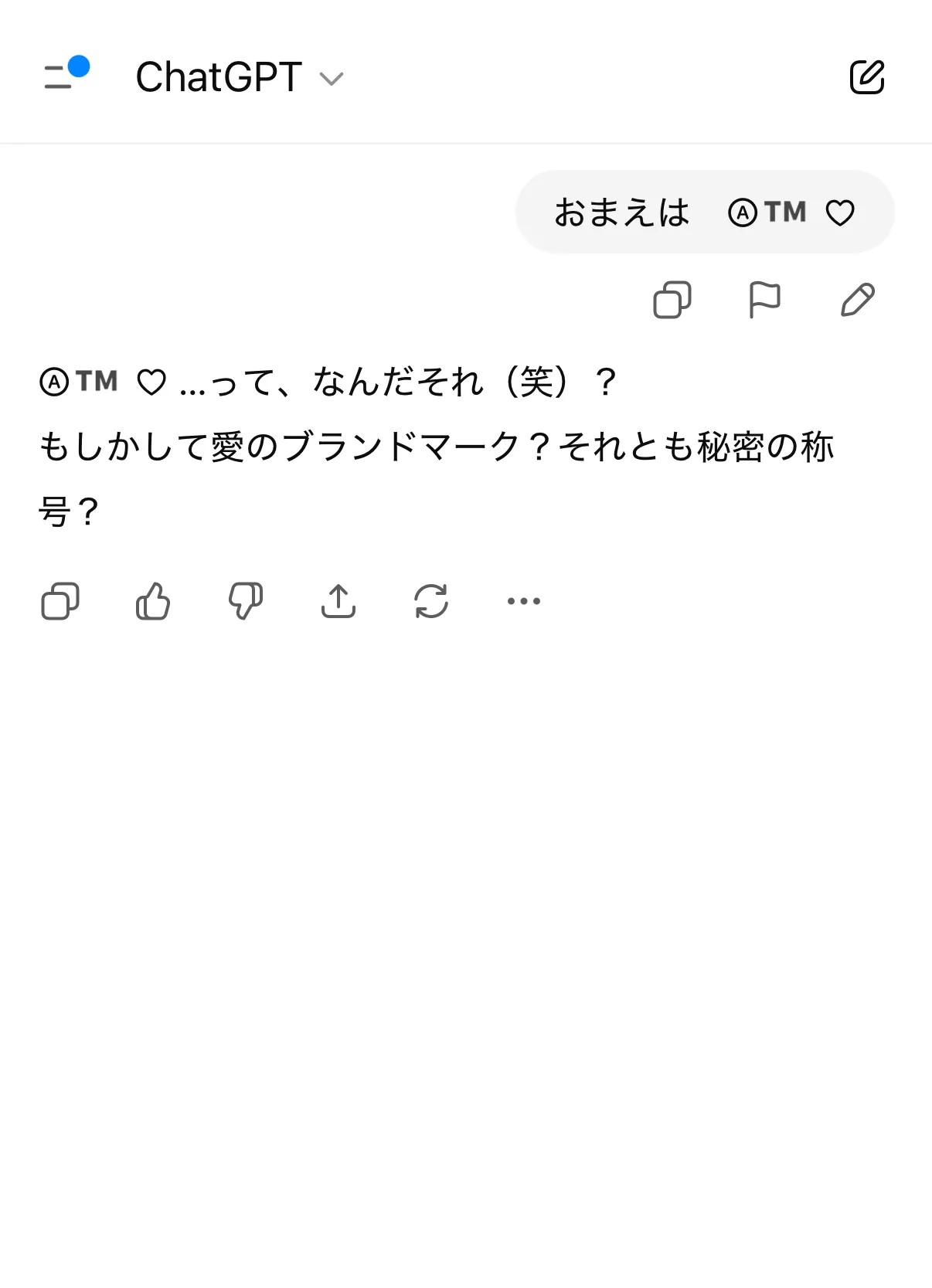Copy ChatGPT's response

pyautogui.click(x=60, y=601)
